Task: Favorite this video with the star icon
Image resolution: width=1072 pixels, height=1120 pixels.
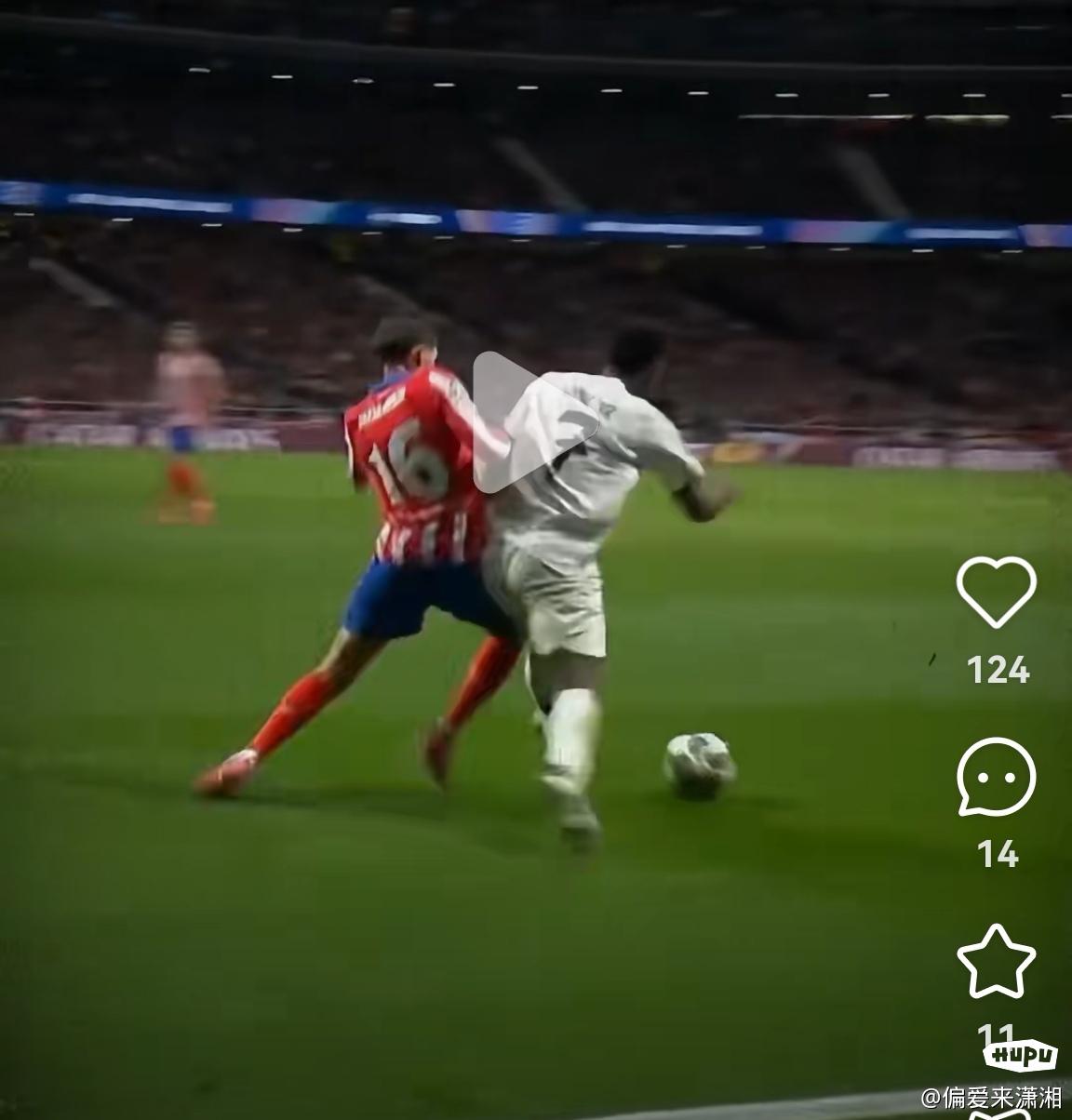Action: (996, 962)
